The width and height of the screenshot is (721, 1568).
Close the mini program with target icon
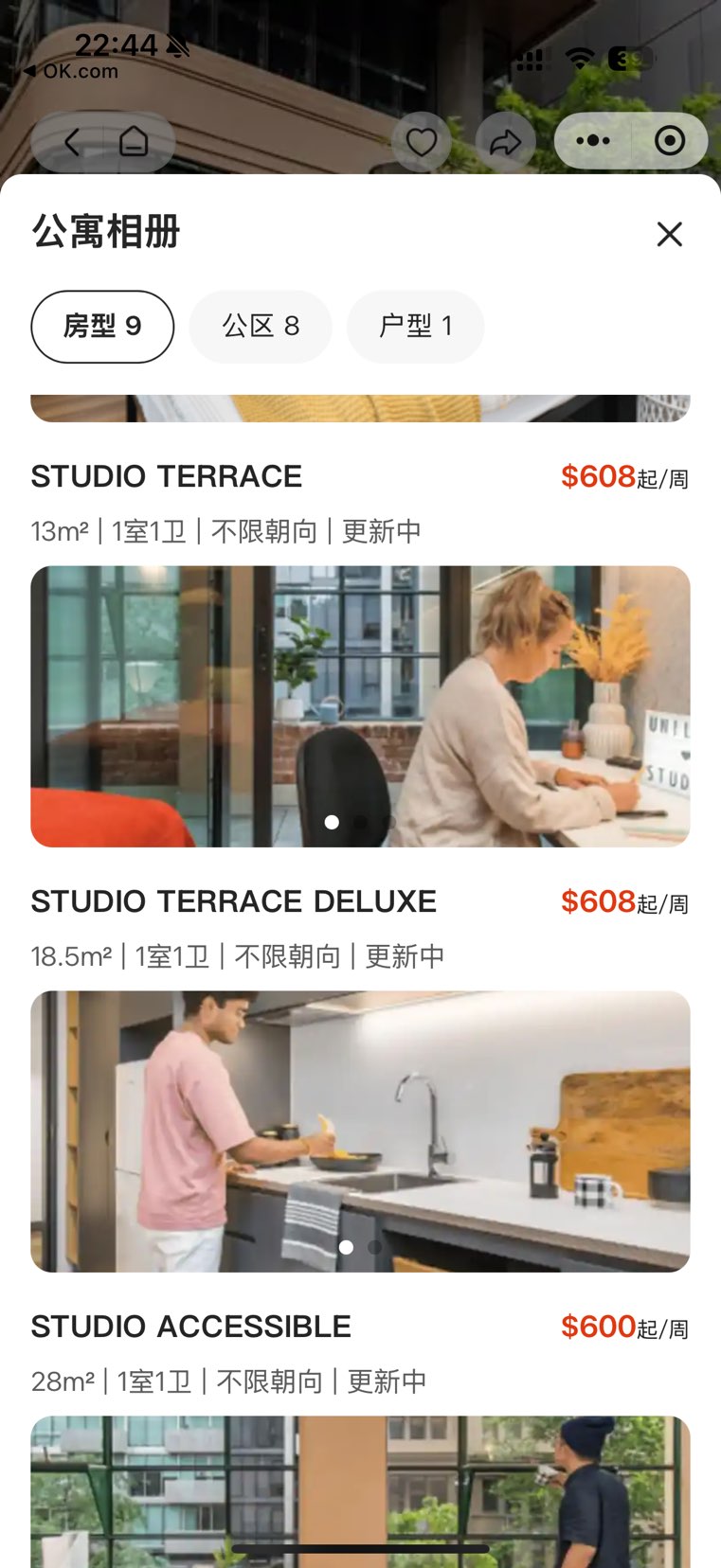pos(670,141)
